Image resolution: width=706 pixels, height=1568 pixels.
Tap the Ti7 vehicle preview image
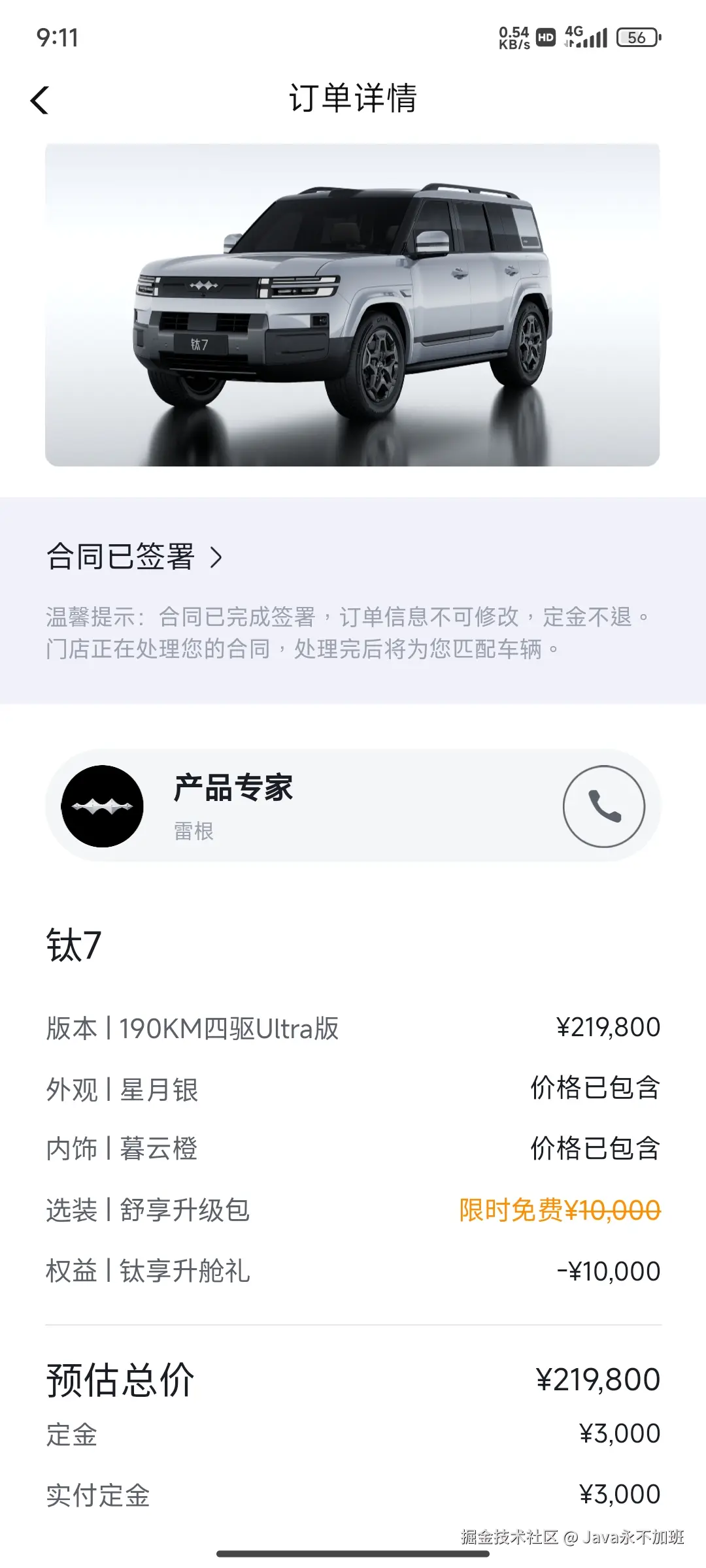pyautogui.click(x=353, y=304)
